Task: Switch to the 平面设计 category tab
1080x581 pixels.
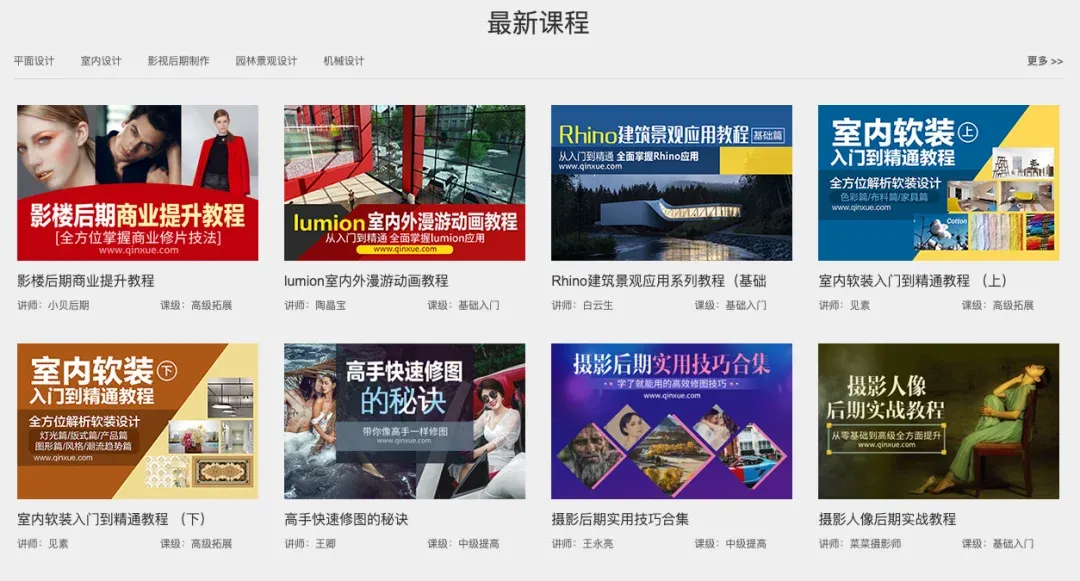Action: (34, 61)
